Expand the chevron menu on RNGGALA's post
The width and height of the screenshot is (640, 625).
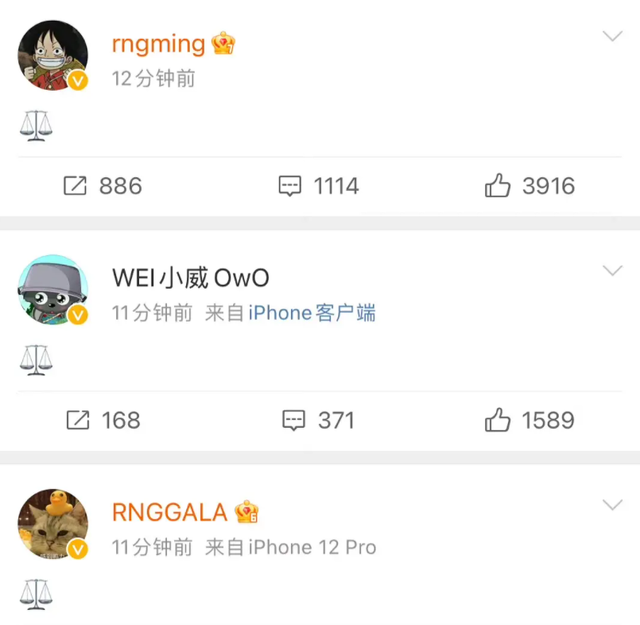(x=612, y=505)
